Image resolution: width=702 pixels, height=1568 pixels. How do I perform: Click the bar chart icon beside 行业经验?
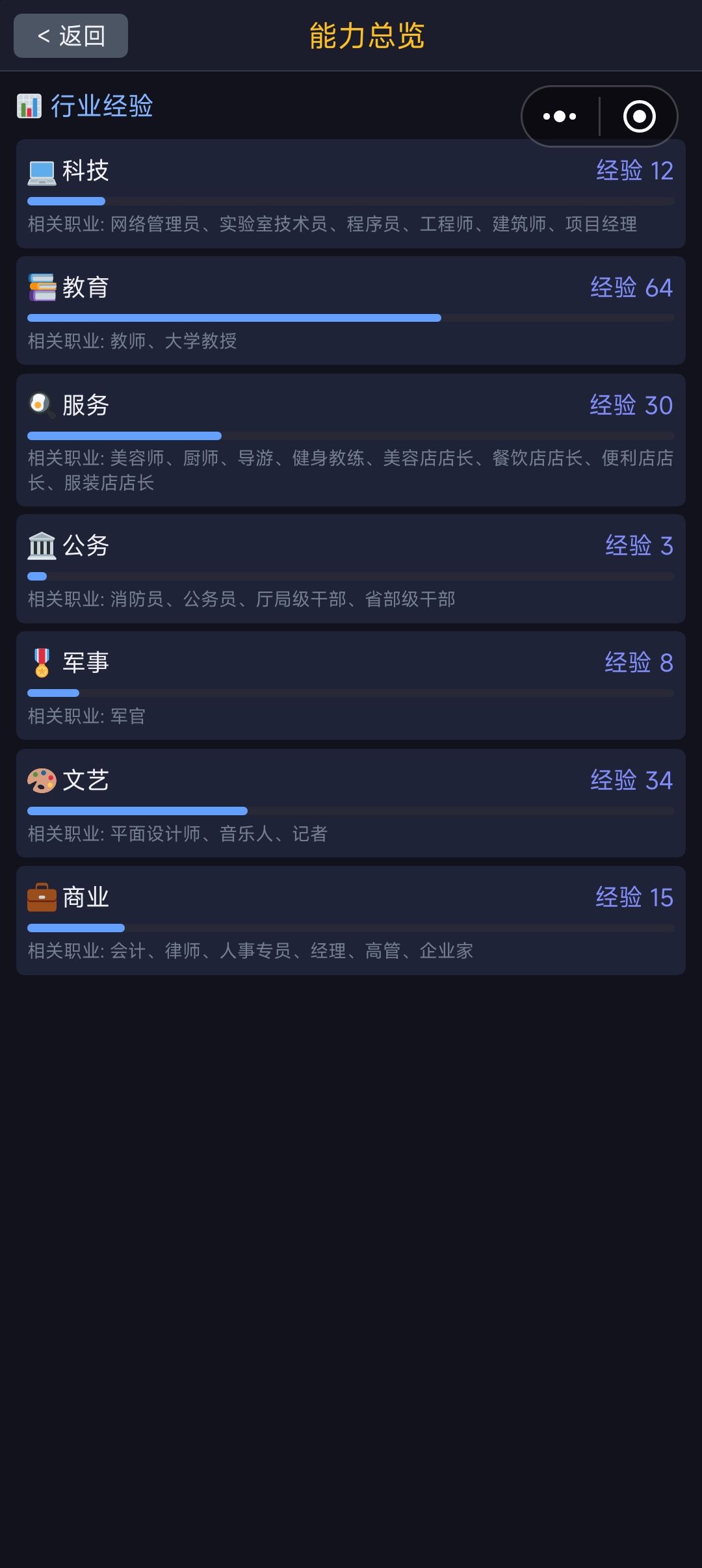pos(29,107)
